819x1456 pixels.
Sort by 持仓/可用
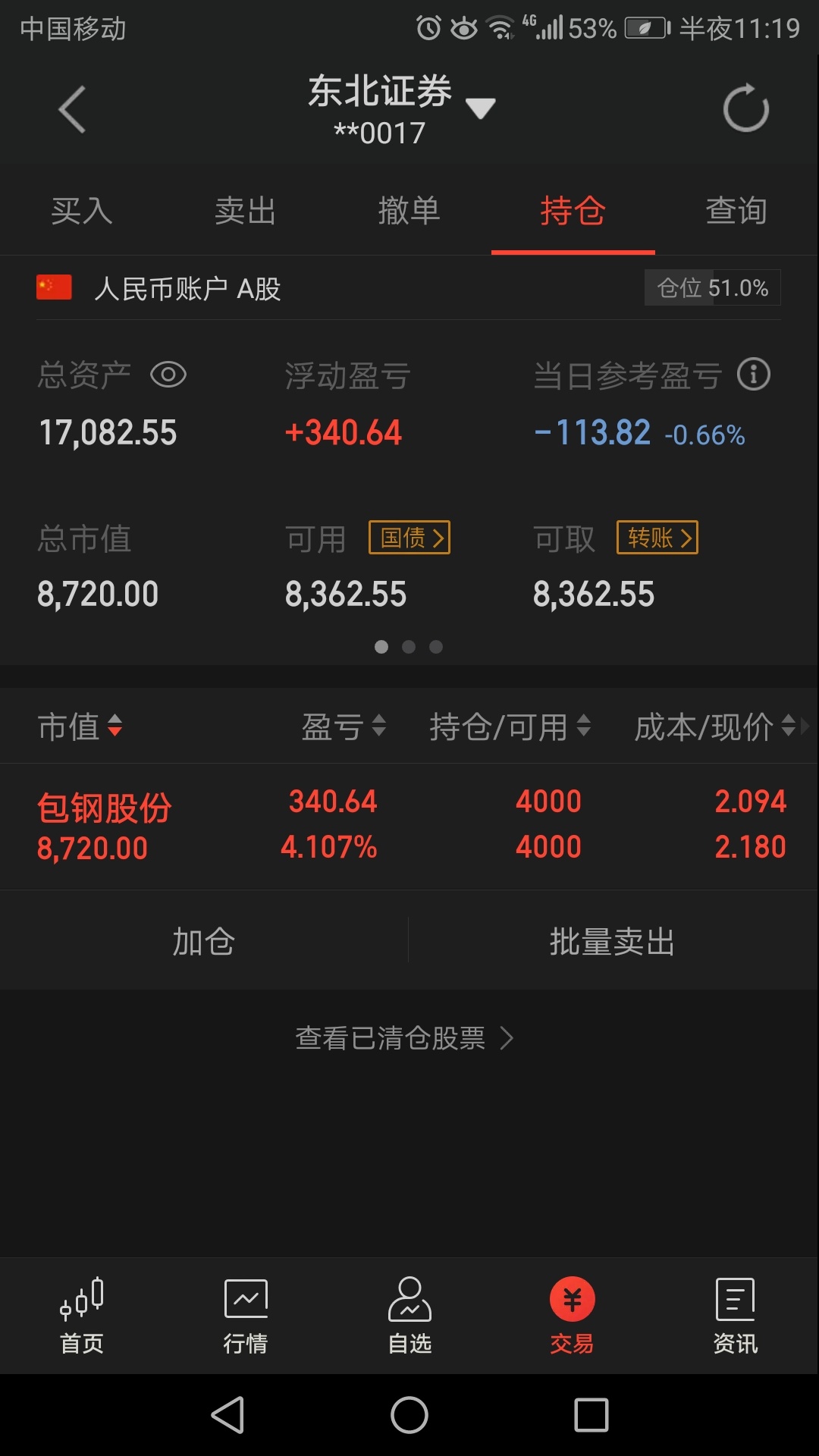tap(510, 726)
